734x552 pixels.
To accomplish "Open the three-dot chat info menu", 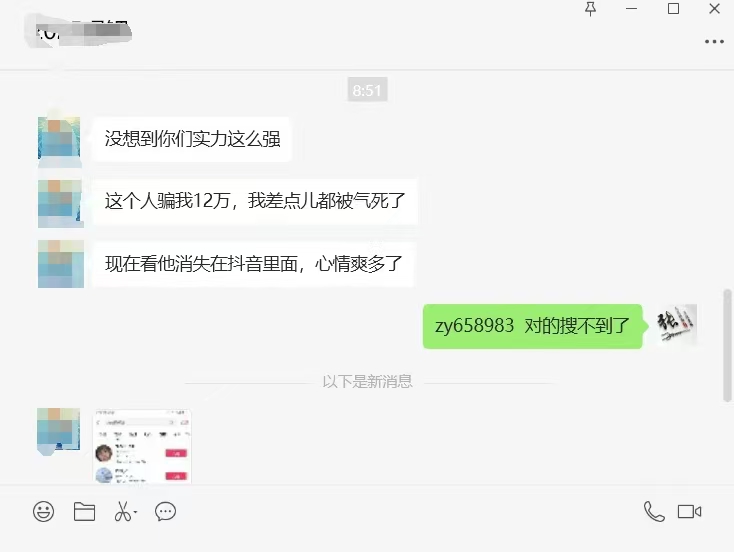I will (x=713, y=42).
